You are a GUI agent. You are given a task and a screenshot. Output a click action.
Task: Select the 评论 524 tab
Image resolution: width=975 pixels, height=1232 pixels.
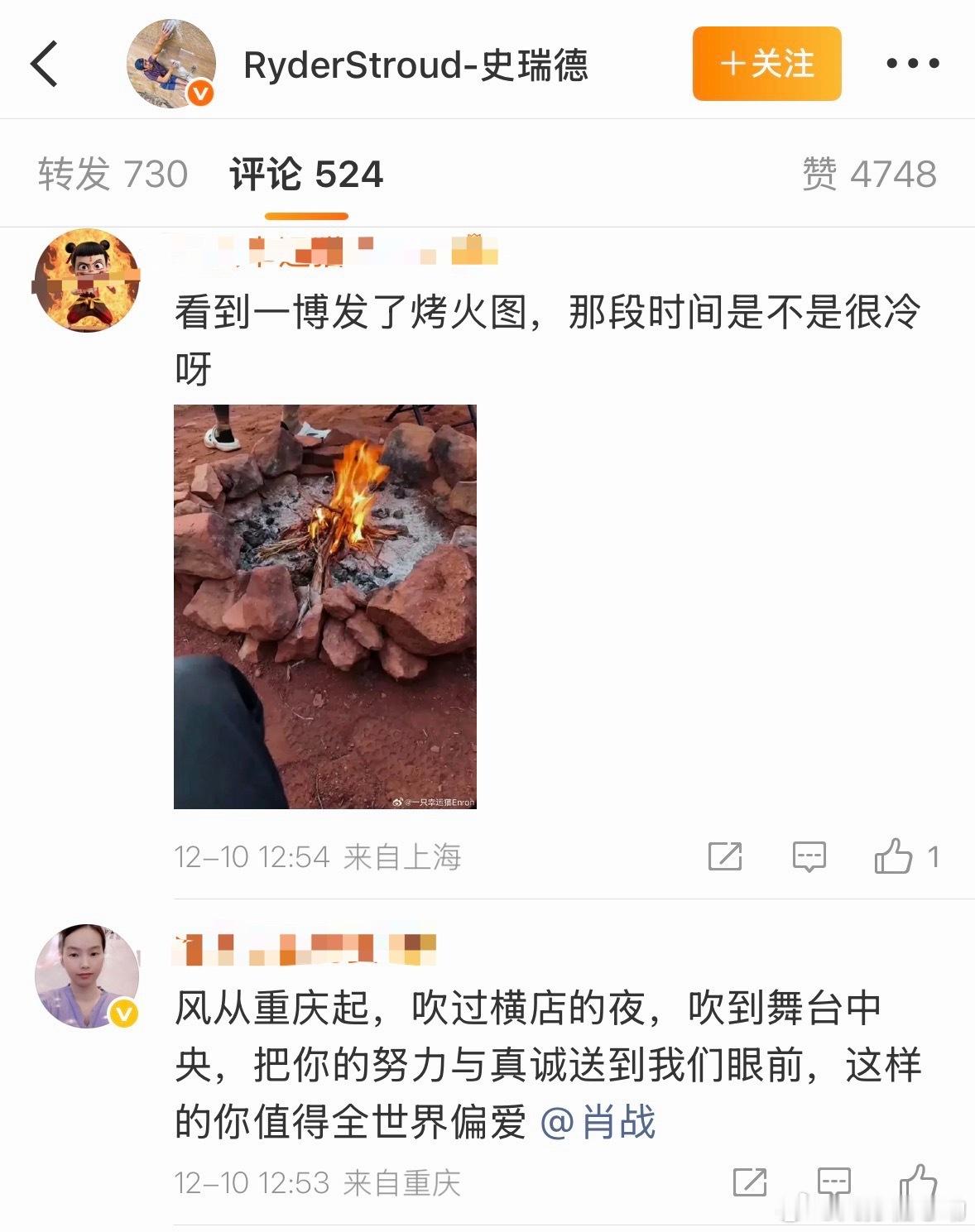tap(304, 171)
